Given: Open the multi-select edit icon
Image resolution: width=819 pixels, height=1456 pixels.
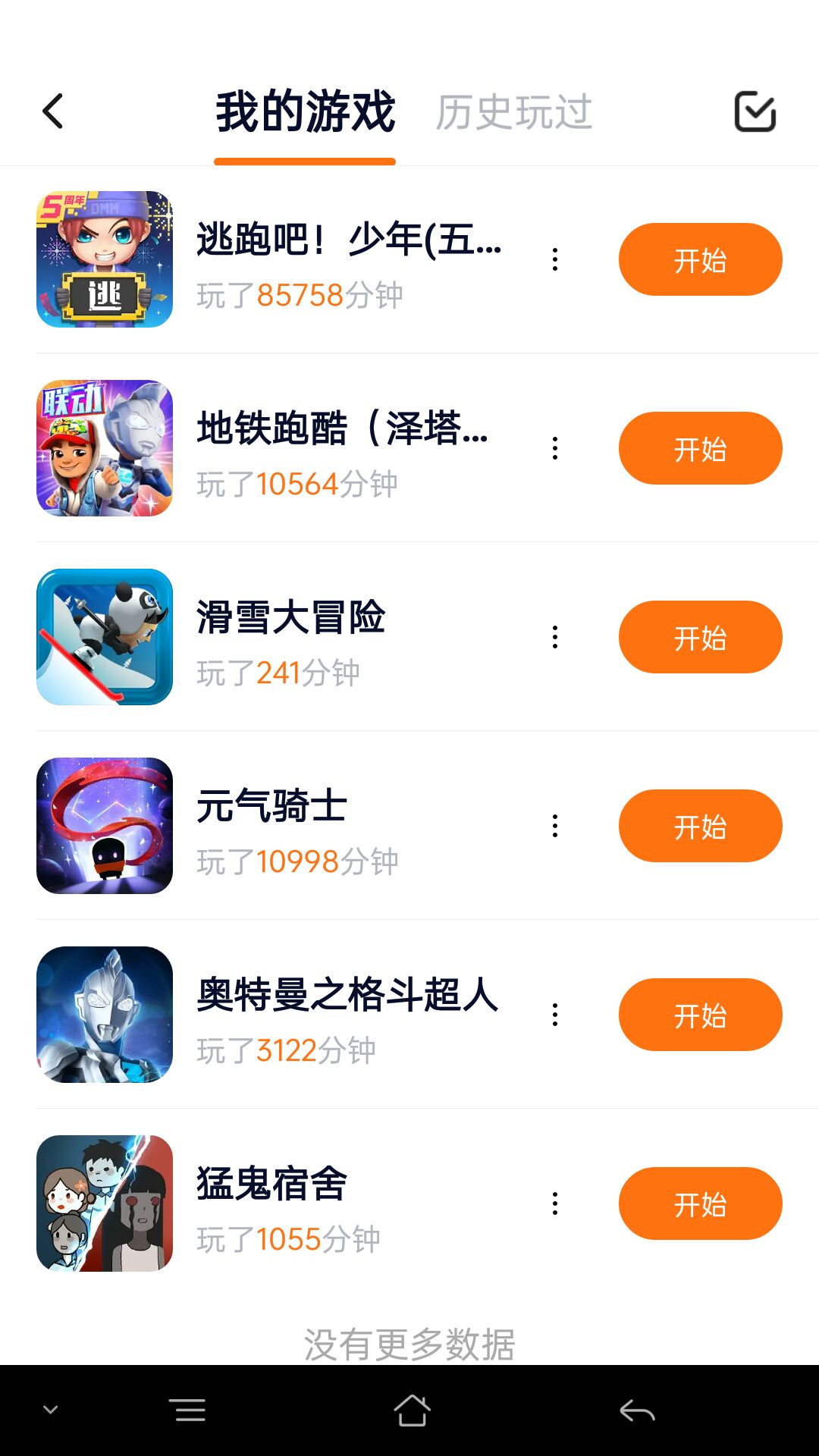Looking at the screenshot, I should click(755, 111).
